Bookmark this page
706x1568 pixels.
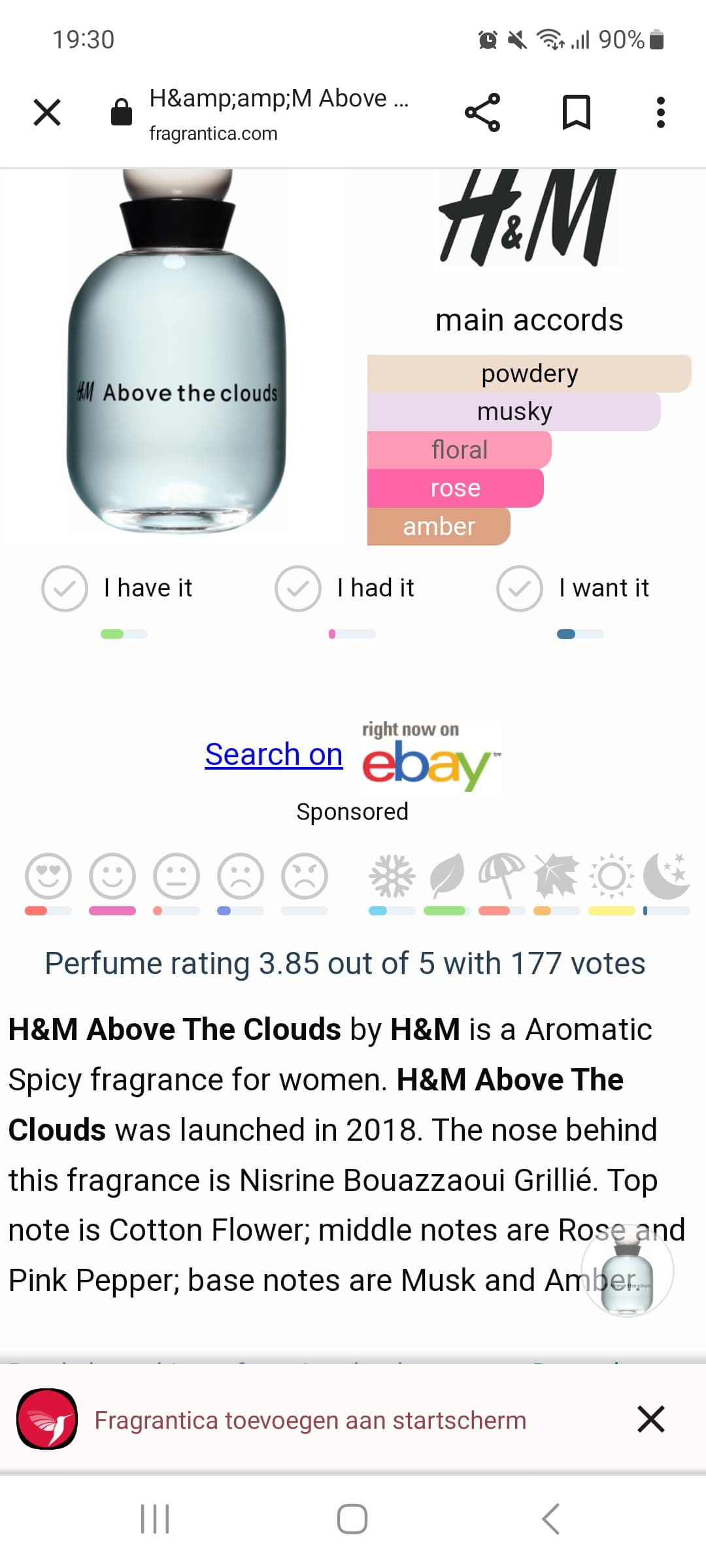(x=576, y=112)
